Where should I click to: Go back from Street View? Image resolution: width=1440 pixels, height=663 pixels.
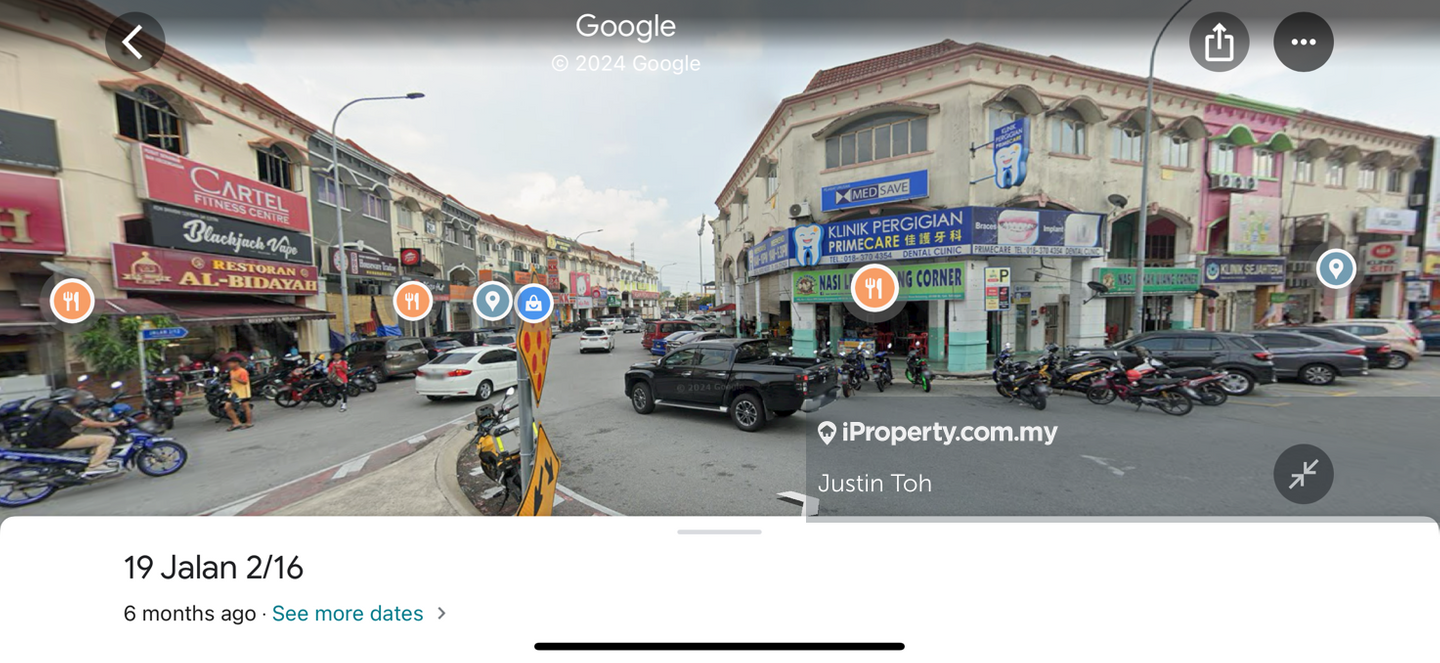point(134,42)
